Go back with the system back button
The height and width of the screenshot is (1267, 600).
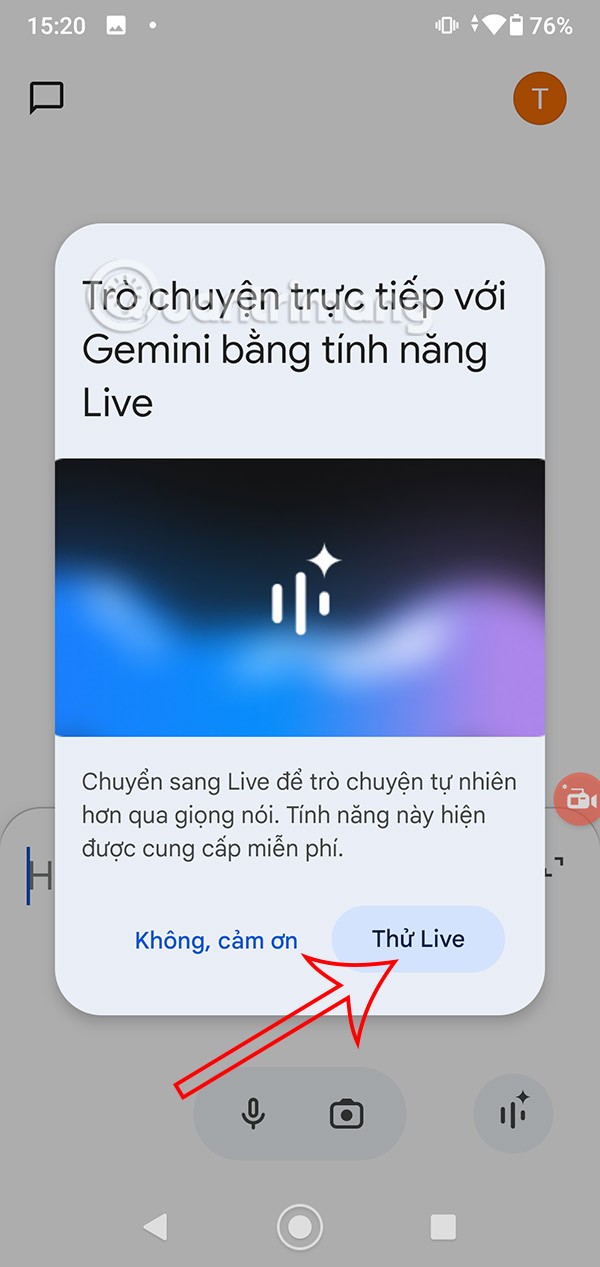click(x=155, y=1227)
